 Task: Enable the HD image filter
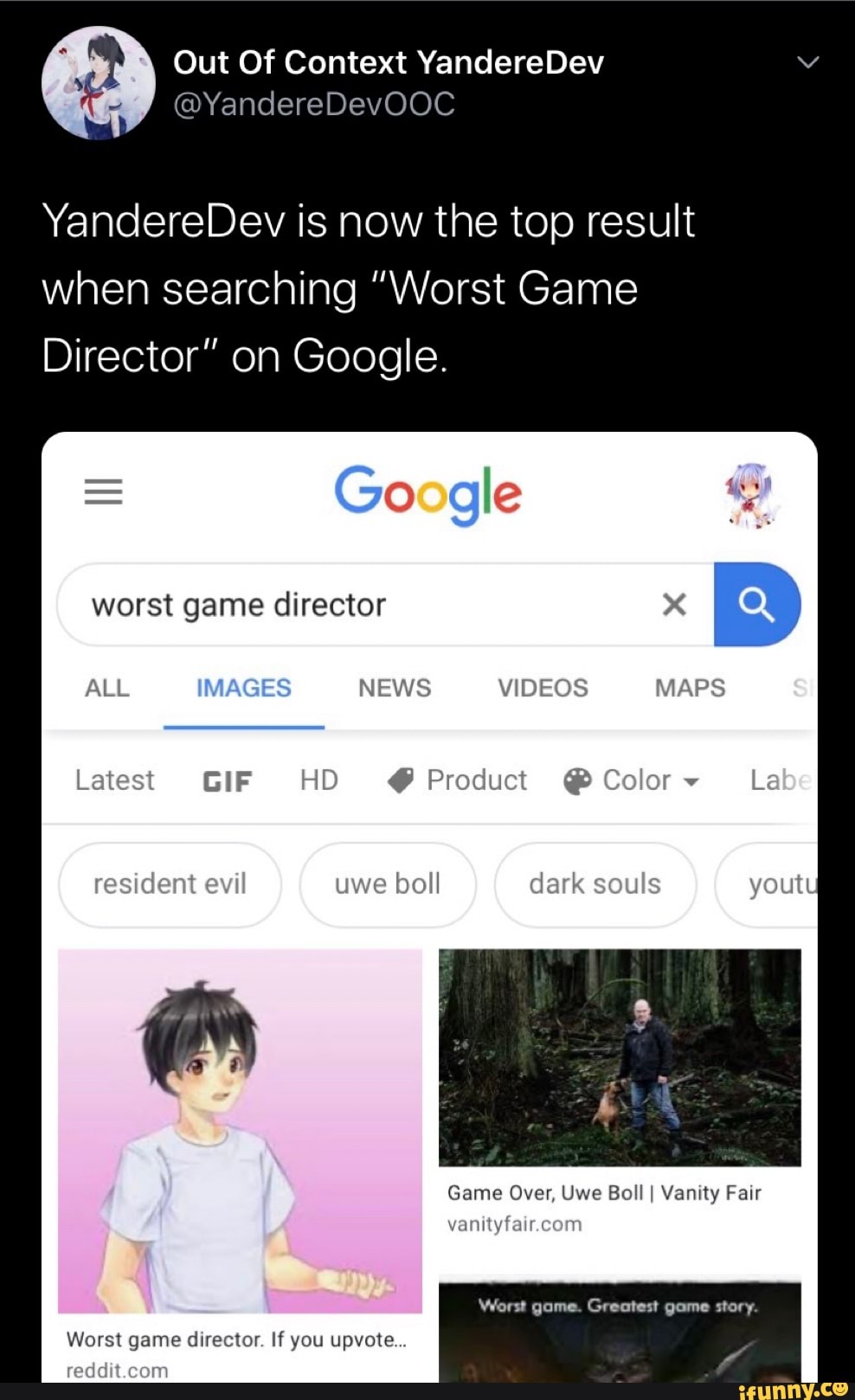318,780
